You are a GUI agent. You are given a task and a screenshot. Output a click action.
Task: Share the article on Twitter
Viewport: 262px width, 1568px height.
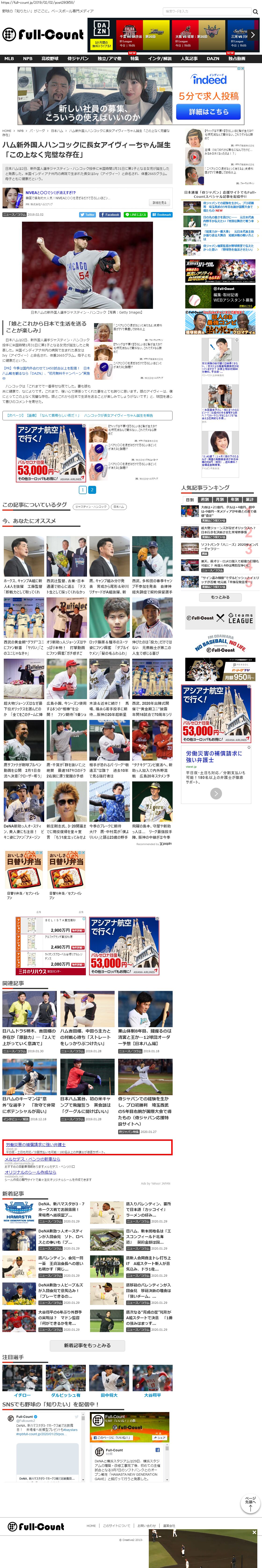(88, 214)
